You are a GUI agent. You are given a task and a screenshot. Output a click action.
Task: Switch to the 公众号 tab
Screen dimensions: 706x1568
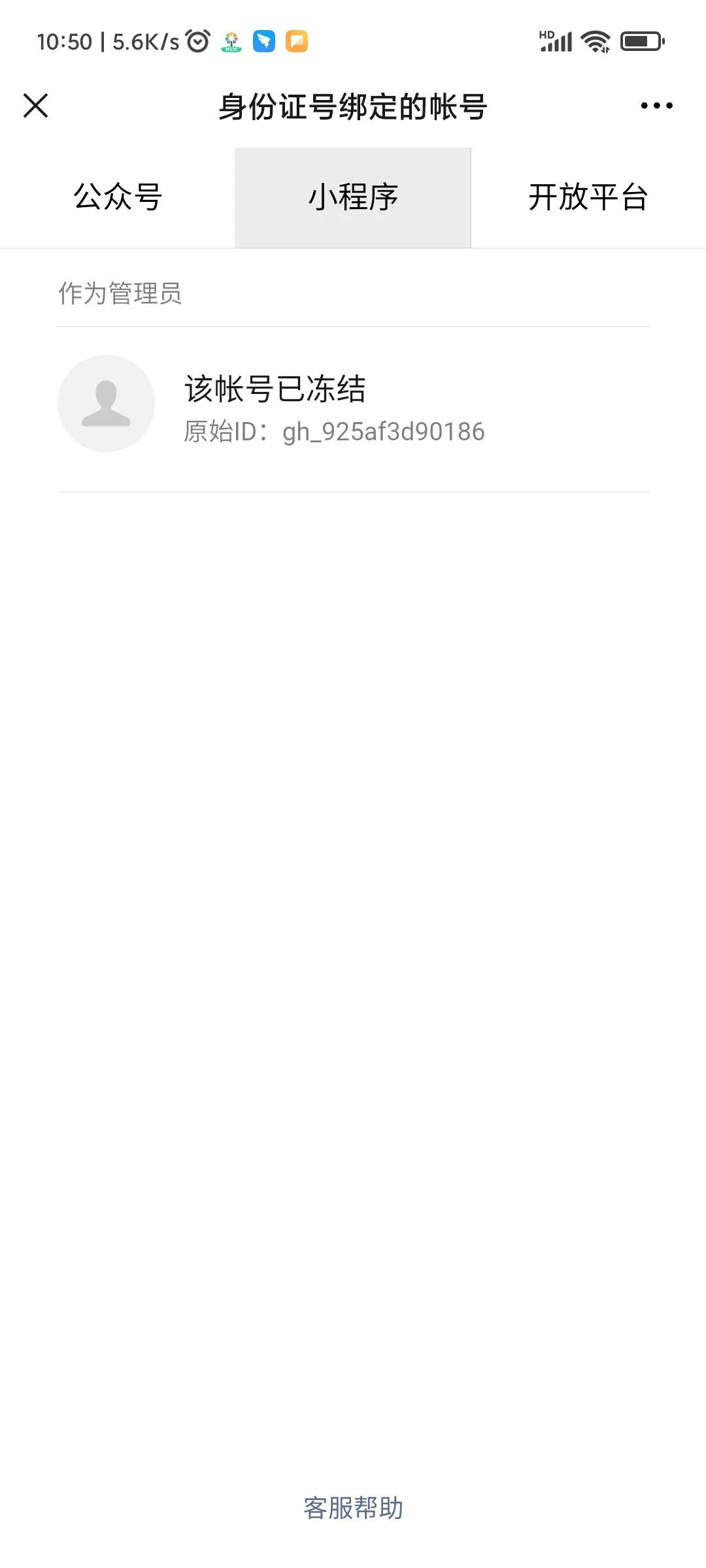(118, 197)
